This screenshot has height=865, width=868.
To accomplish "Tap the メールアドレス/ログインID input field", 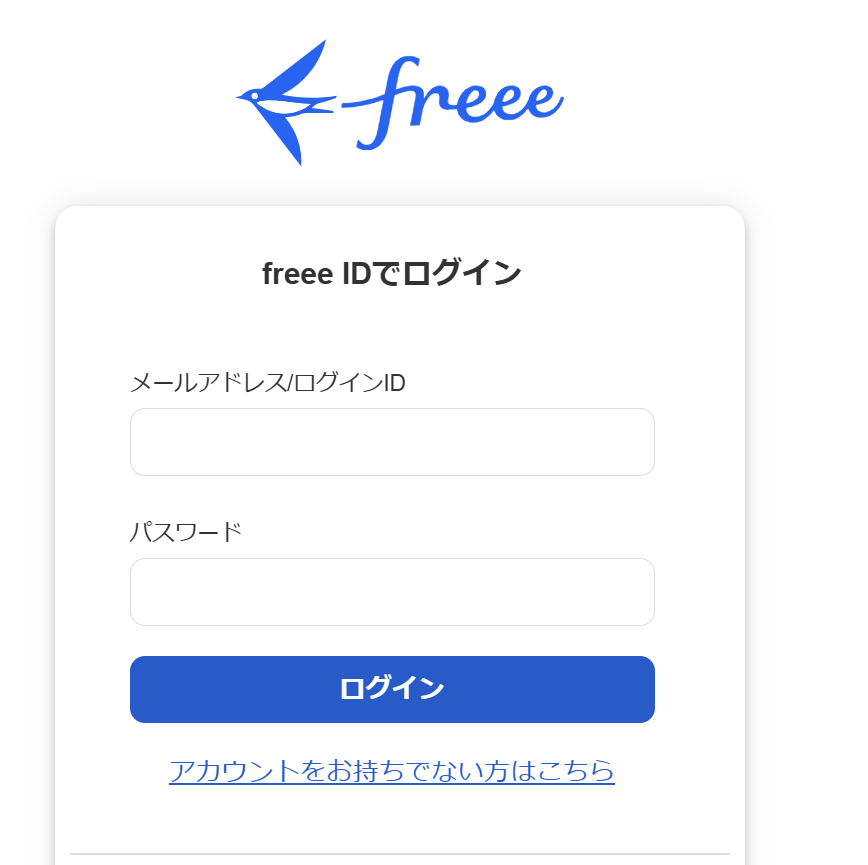I will 392,442.
